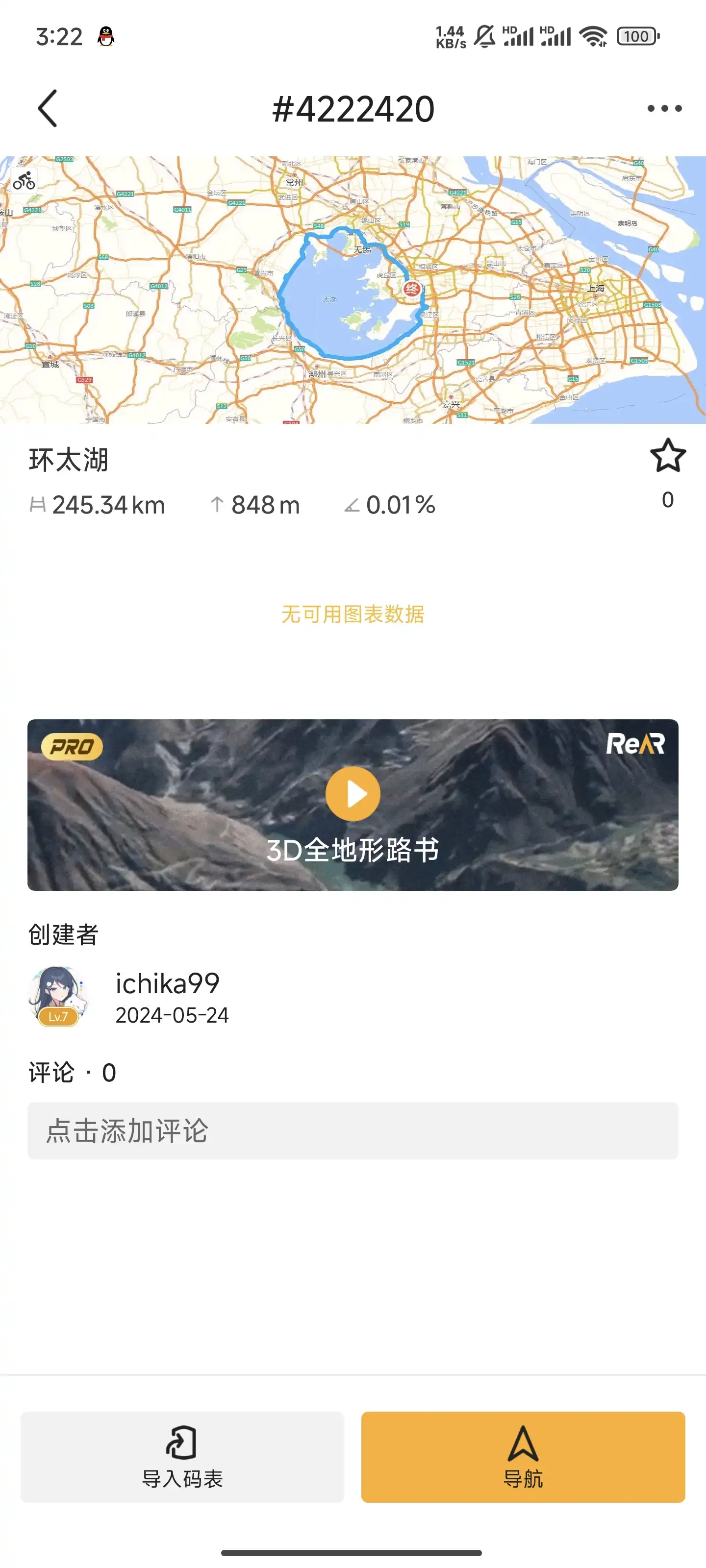The width and height of the screenshot is (706, 1568).
Task: Tap the 终 finish marker on the map
Action: (x=411, y=289)
